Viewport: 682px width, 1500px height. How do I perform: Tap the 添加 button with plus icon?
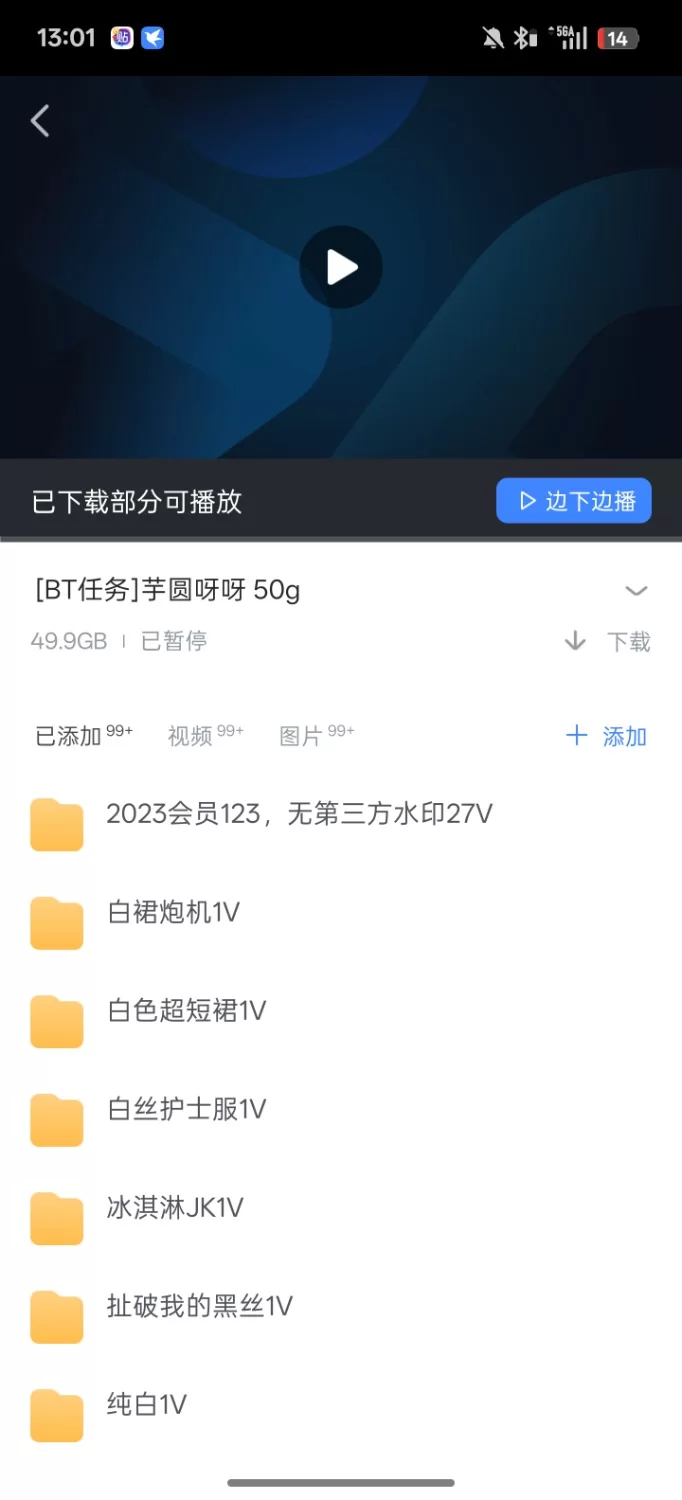607,736
